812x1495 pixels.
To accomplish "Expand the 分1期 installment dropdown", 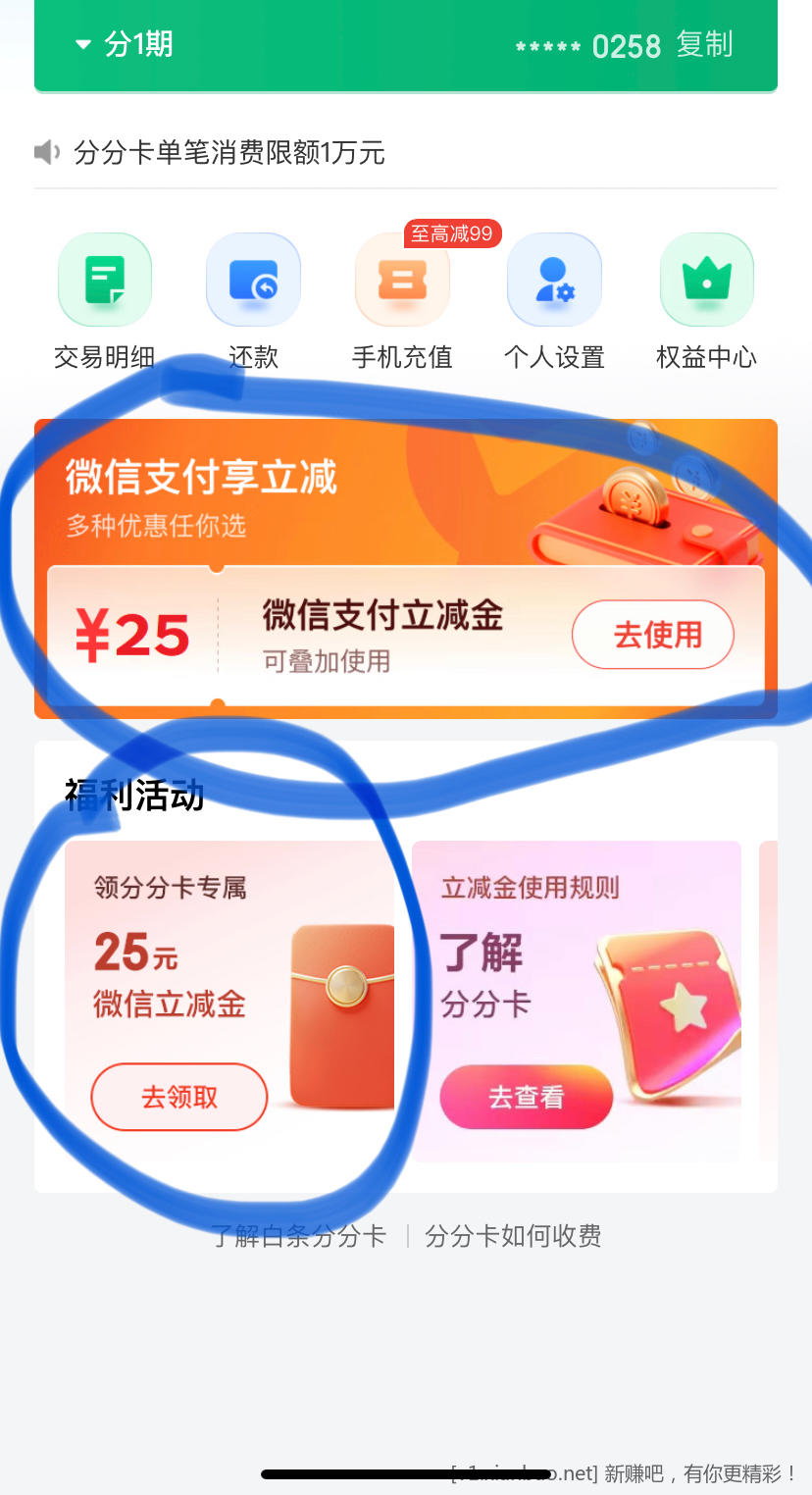I will tap(125, 44).
